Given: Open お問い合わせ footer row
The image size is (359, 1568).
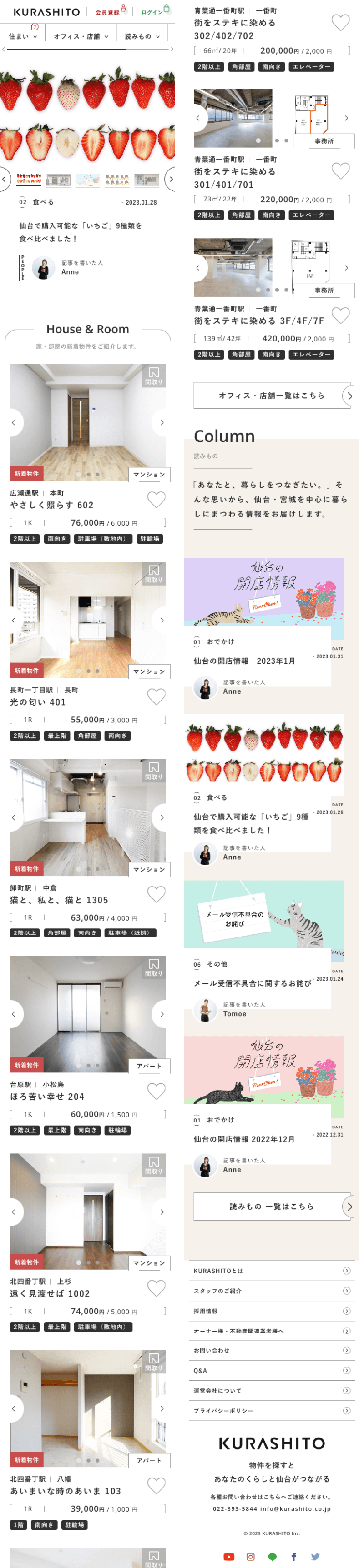Looking at the screenshot, I should 271,1350.
